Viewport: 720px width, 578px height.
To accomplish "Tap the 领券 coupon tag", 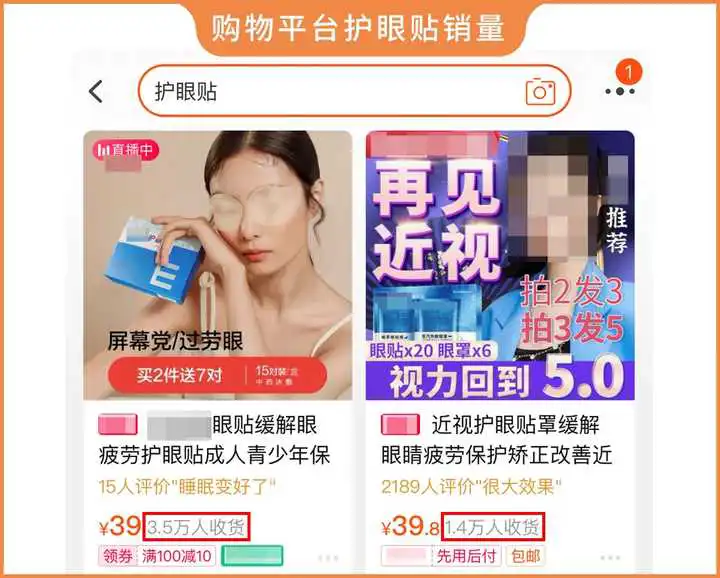I will (x=115, y=556).
